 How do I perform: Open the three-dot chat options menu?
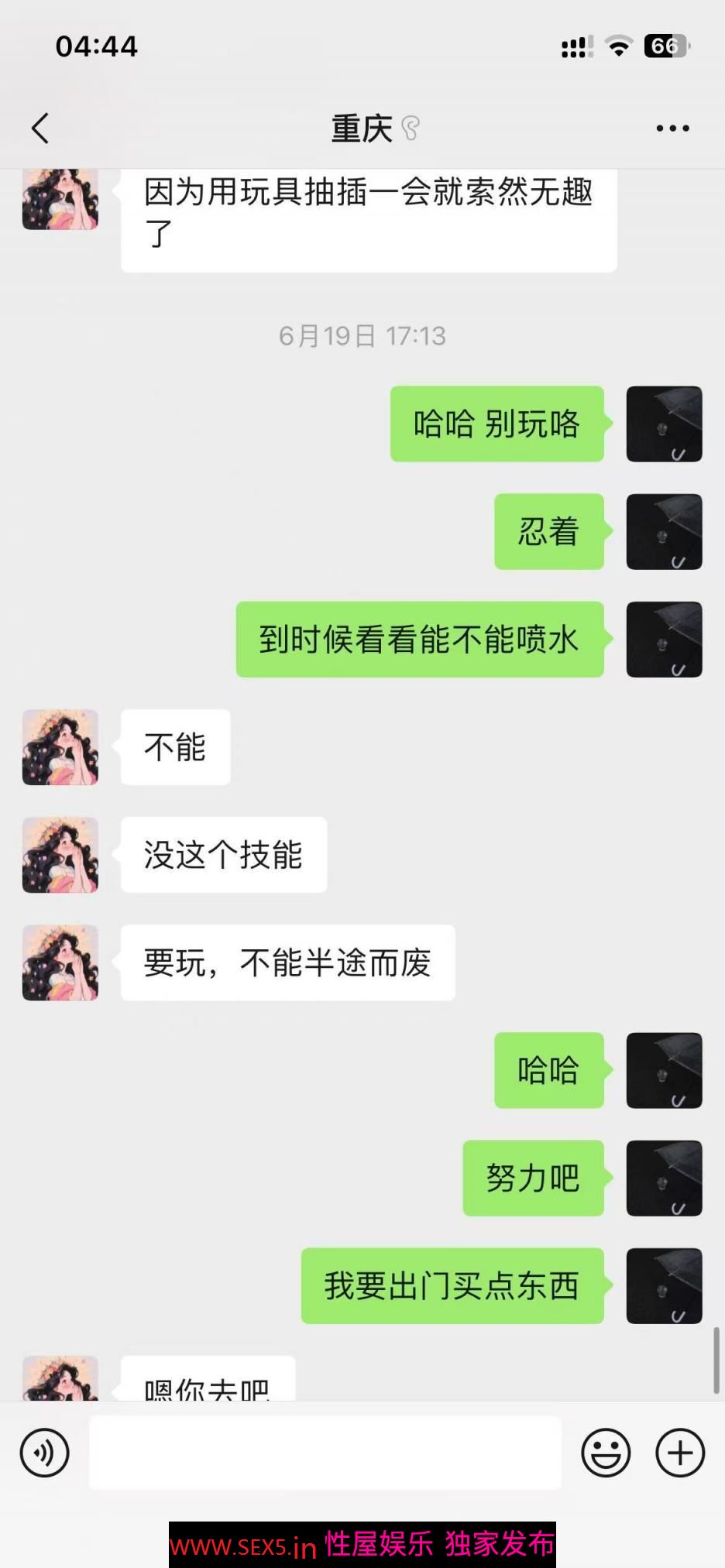click(672, 129)
